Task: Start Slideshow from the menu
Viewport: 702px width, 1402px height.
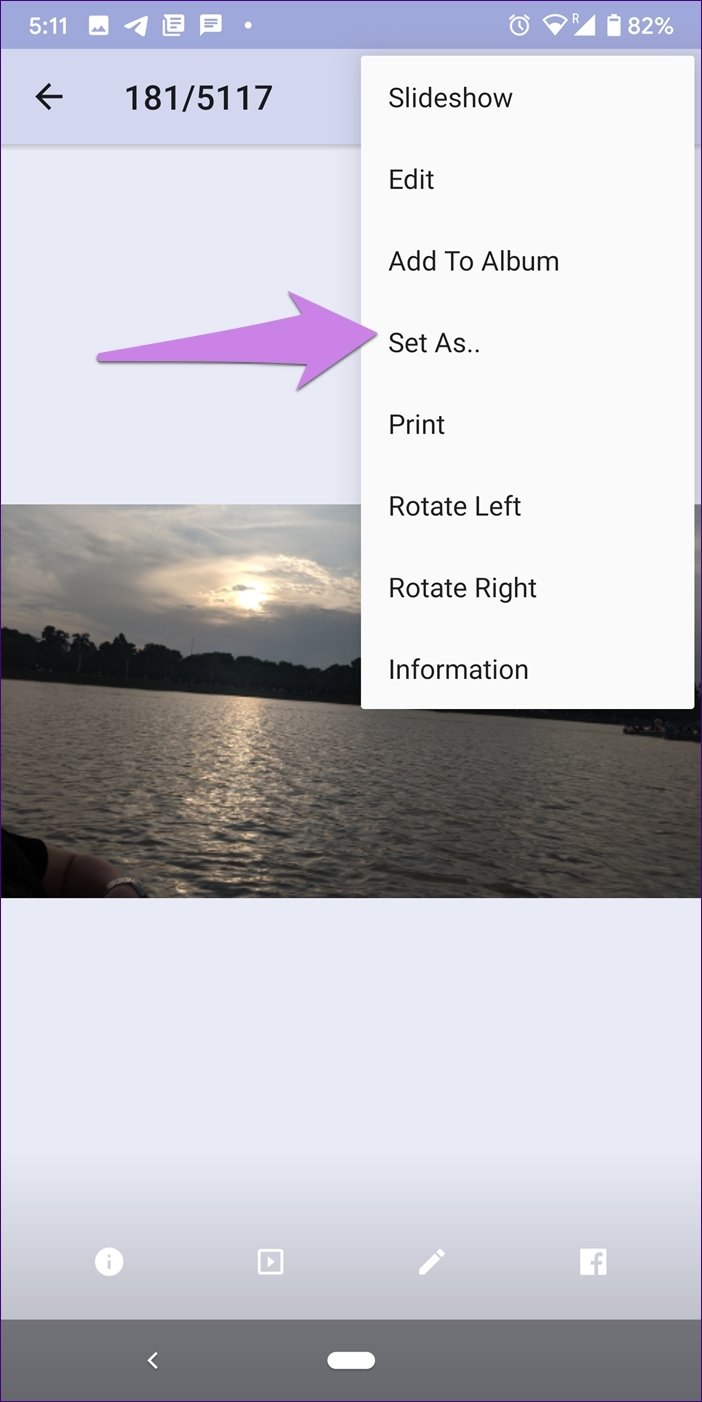Action: point(450,98)
